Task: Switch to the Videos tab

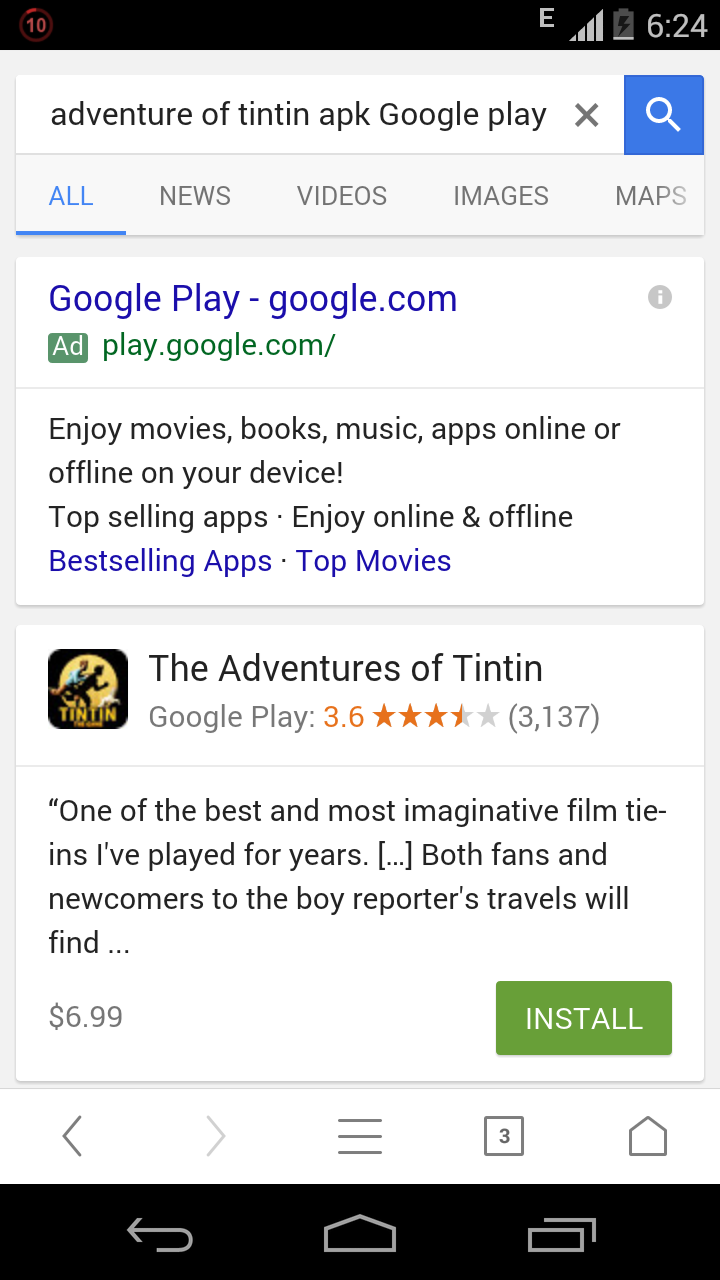Action: click(342, 196)
